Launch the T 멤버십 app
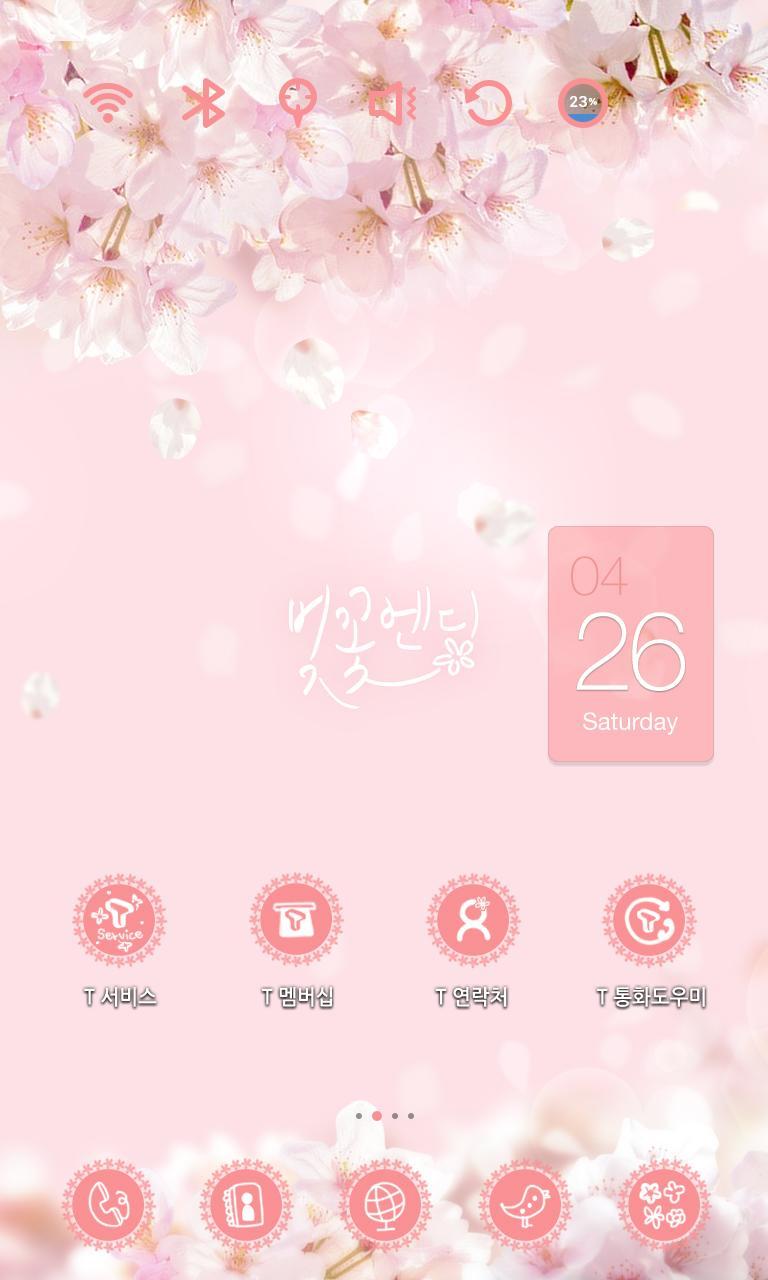The height and width of the screenshot is (1280, 768). [x=296, y=921]
